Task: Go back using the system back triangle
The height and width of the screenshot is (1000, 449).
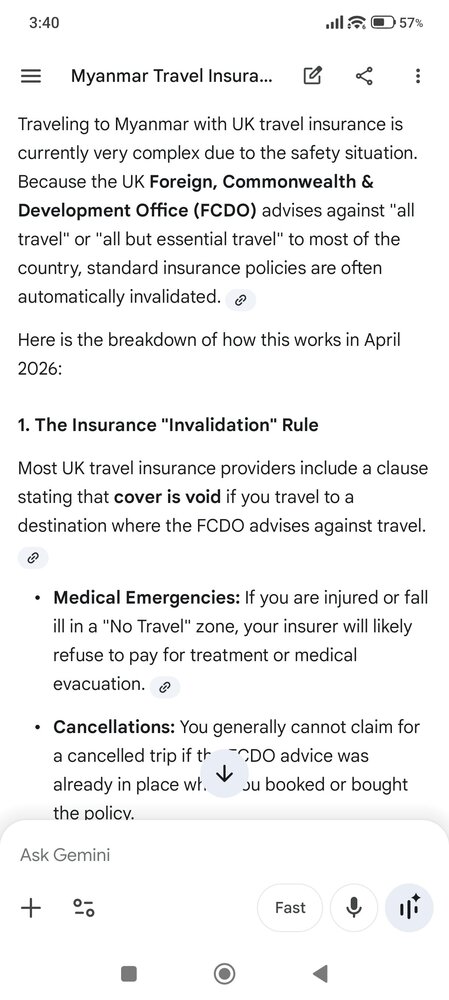Action: (x=320, y=974)
